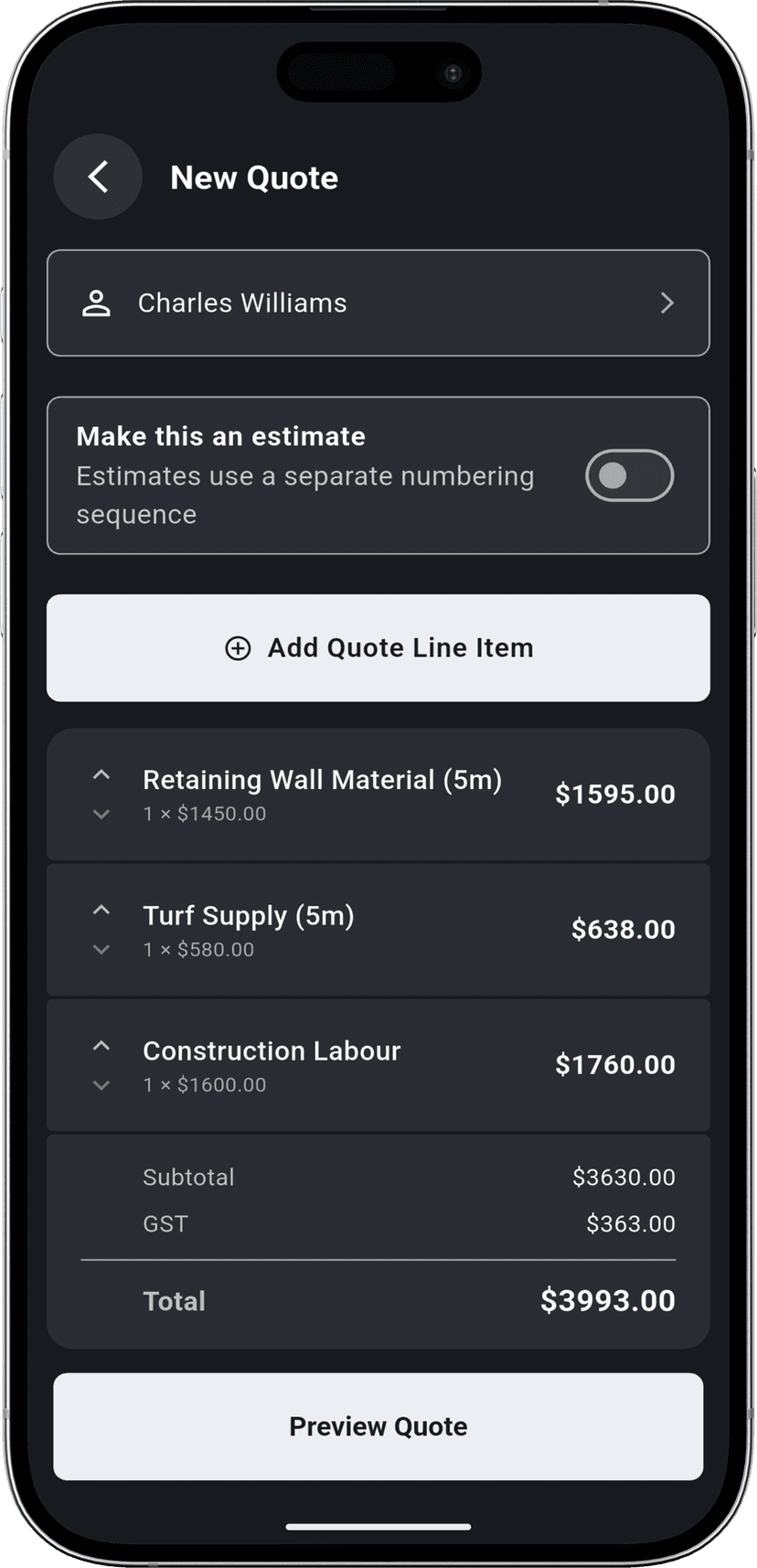Tap the up chevron on Construction Labour

coord(101,1045)
